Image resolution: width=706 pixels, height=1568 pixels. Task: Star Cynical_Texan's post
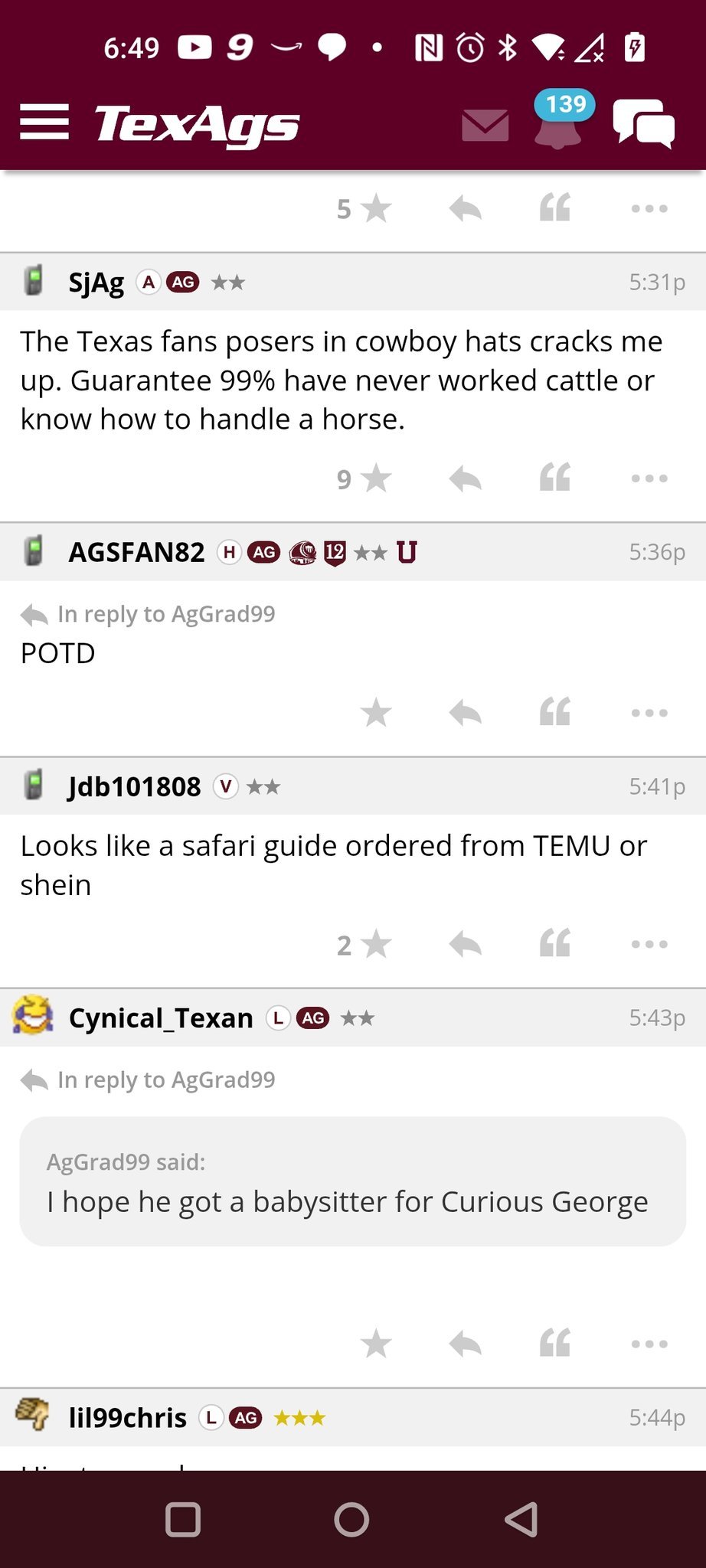(375, 1344)
